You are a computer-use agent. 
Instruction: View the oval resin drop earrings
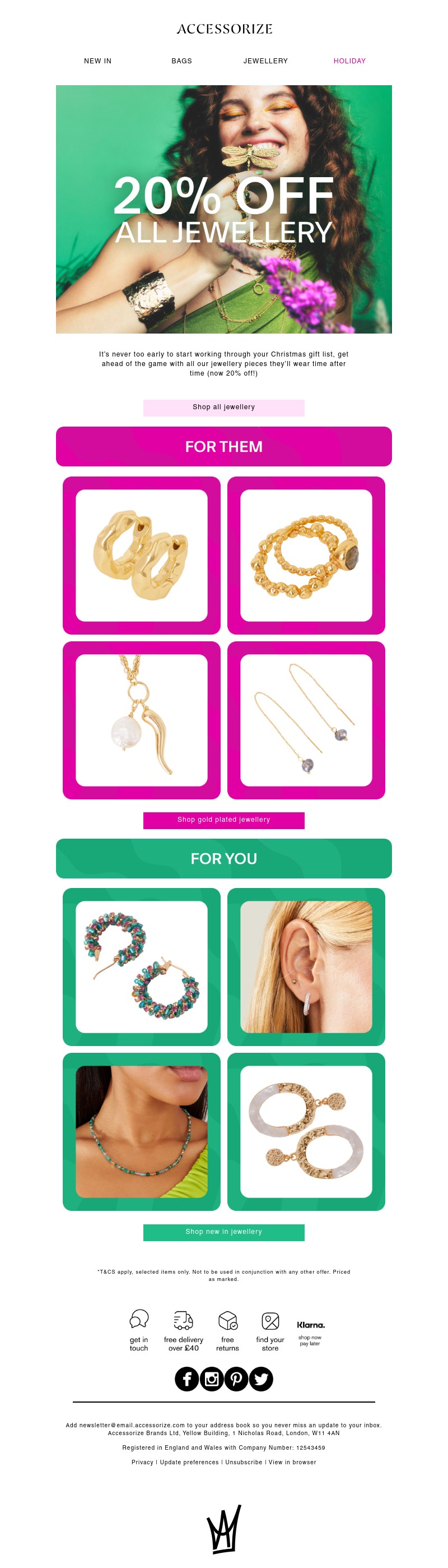(306, 1131)
